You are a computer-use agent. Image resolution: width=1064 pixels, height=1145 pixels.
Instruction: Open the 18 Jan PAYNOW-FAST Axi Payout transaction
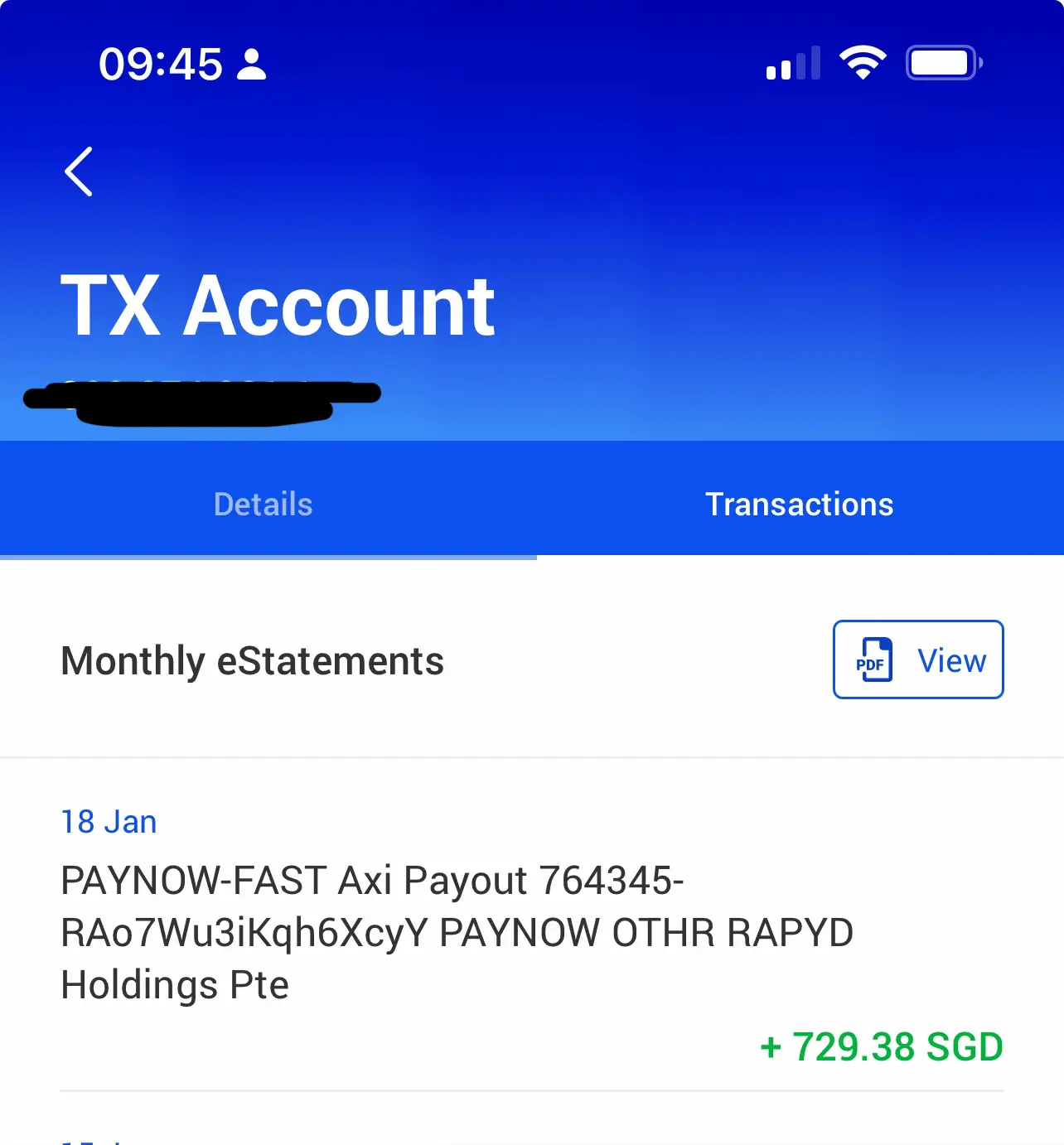[x=530, y=932]
